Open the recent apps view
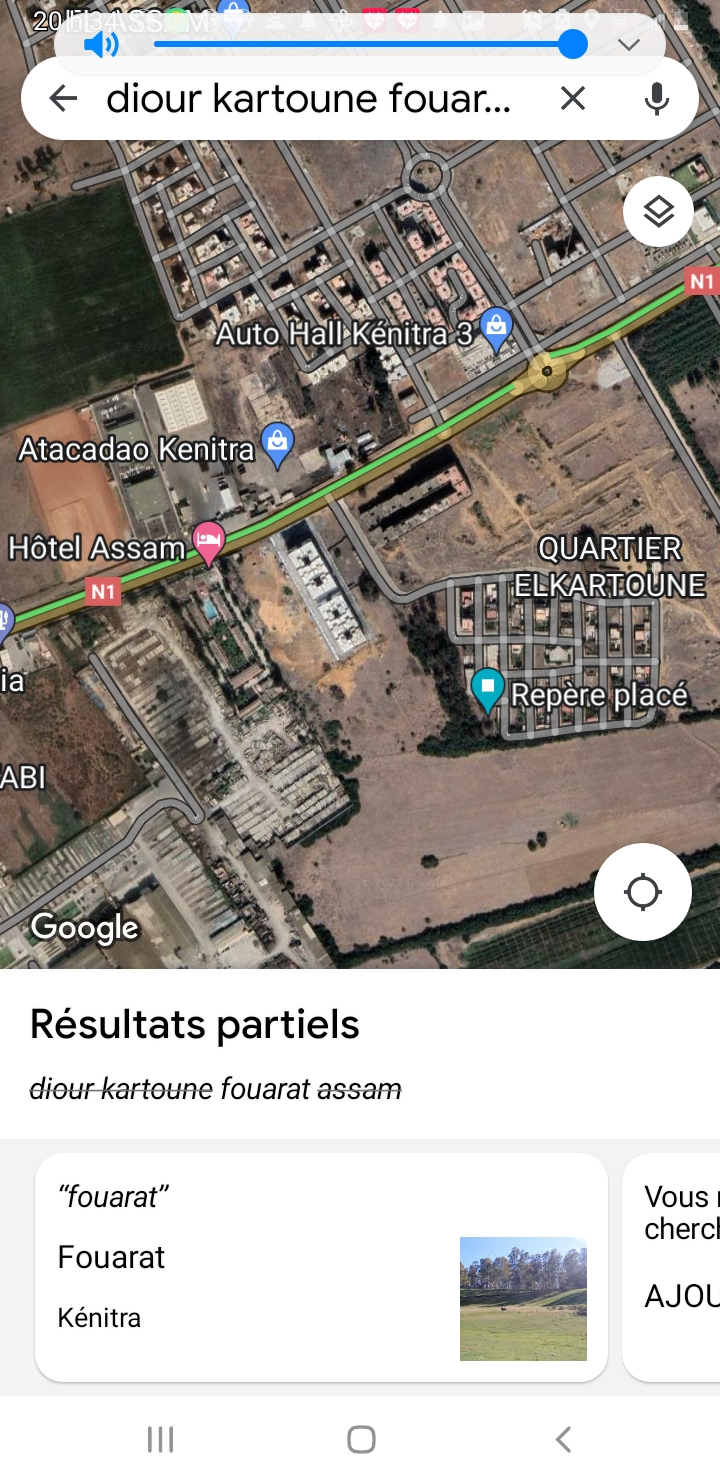 tap(160, 1439)
